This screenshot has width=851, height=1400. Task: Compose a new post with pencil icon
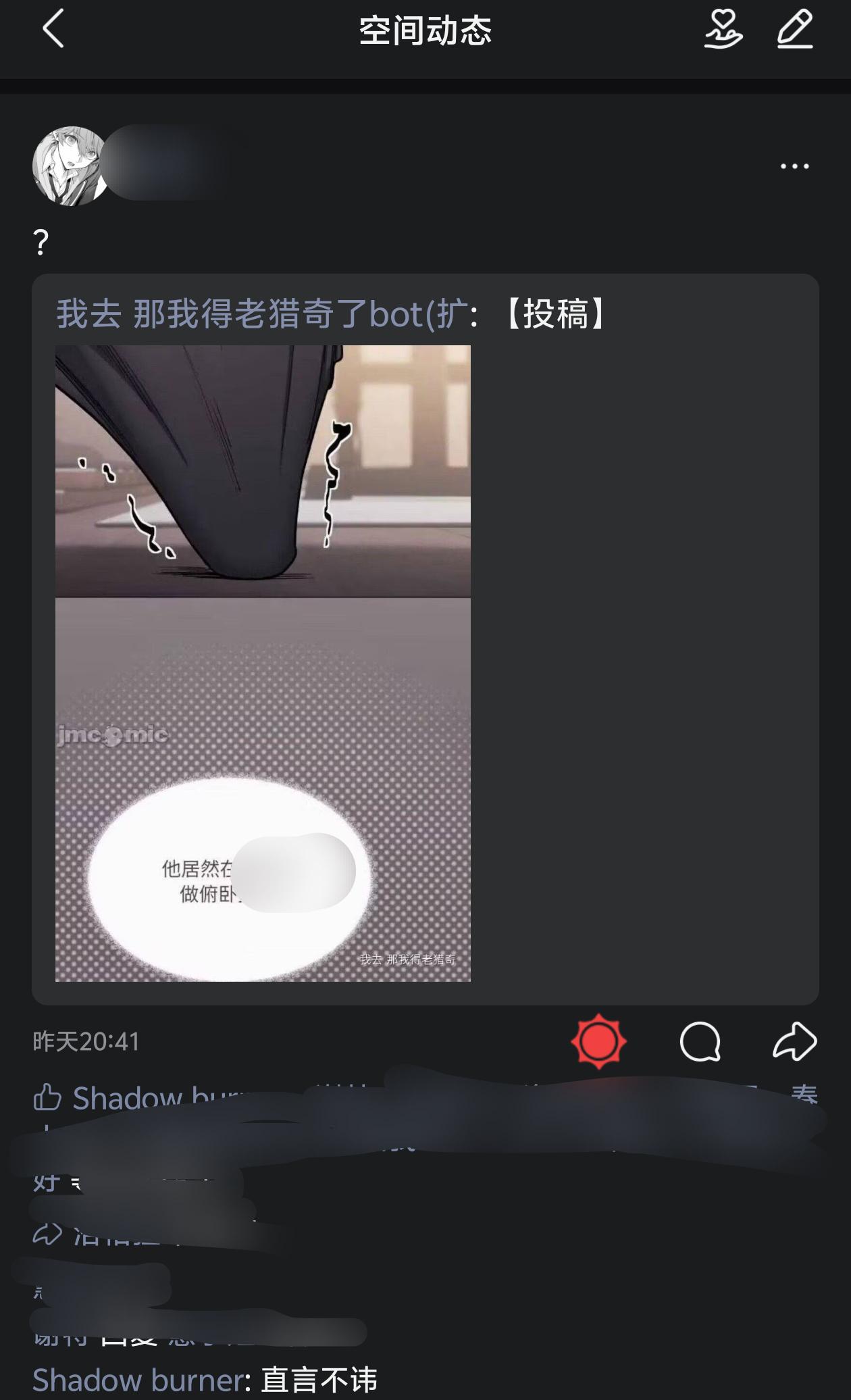point(794,30)
